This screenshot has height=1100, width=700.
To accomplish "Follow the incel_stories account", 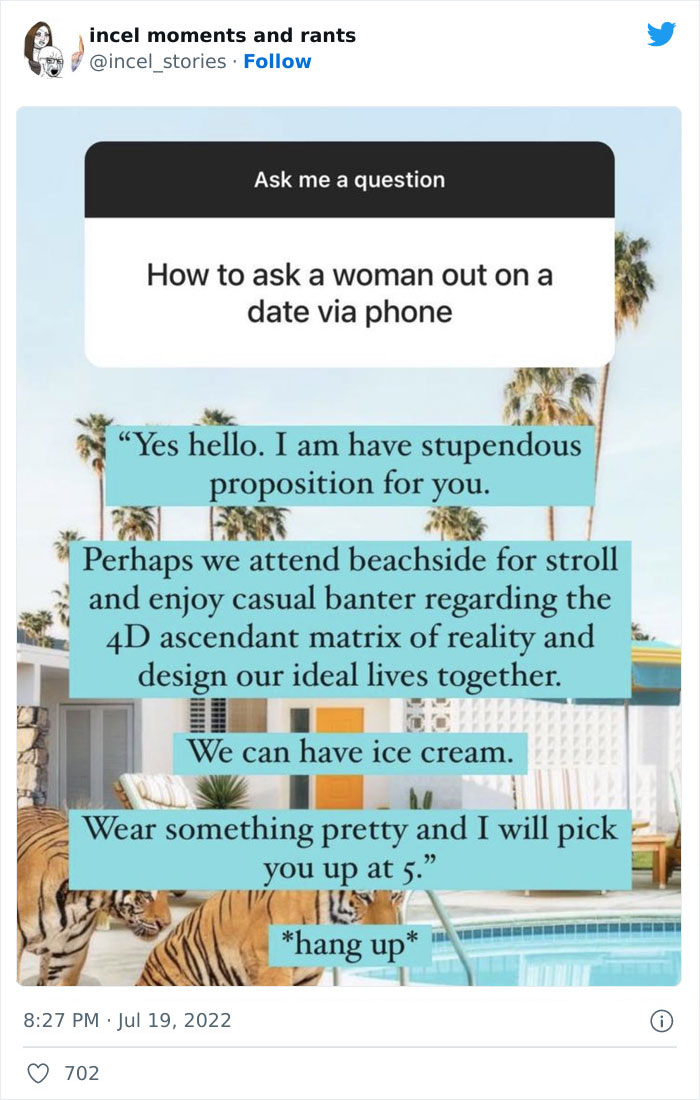I will [277, 62].
